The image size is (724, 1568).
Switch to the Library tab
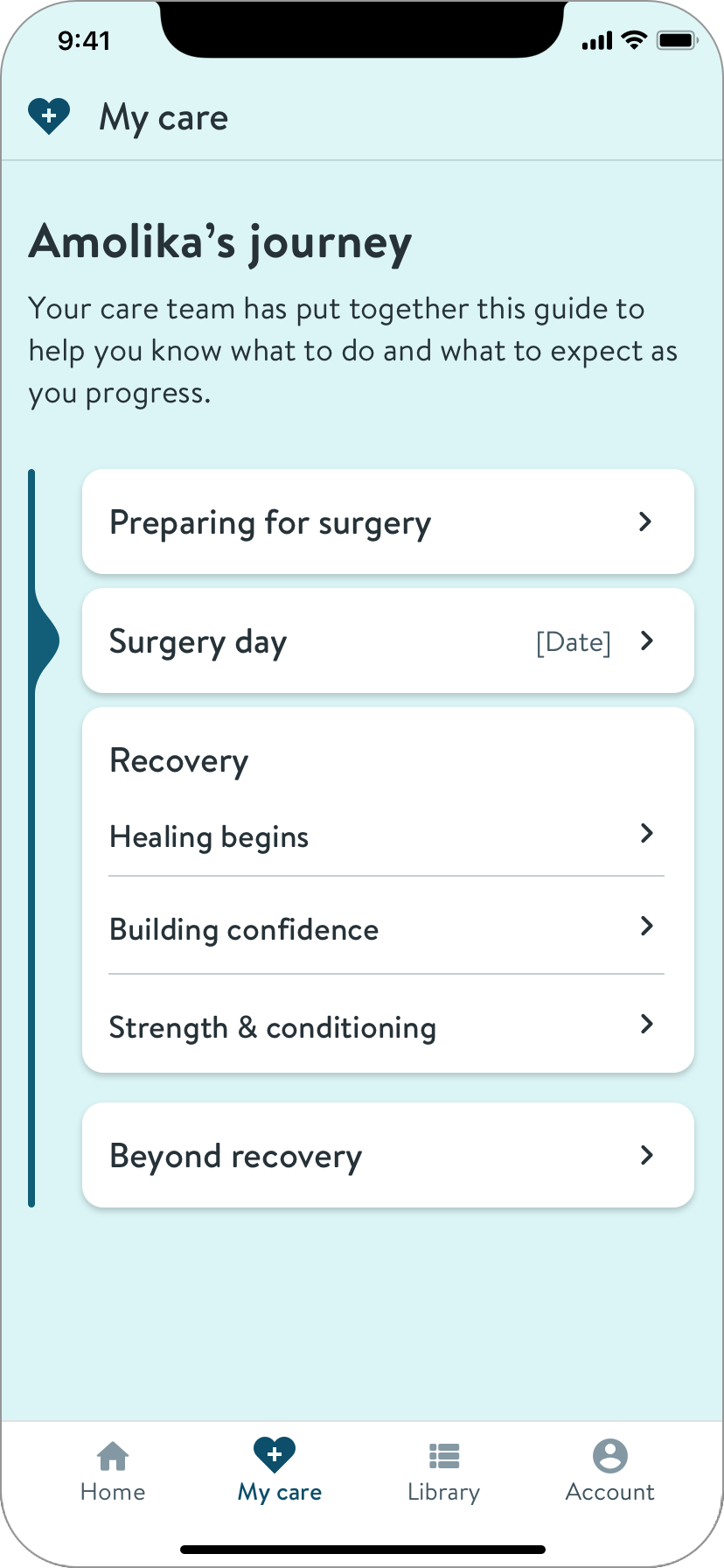tap(443, 1472)
